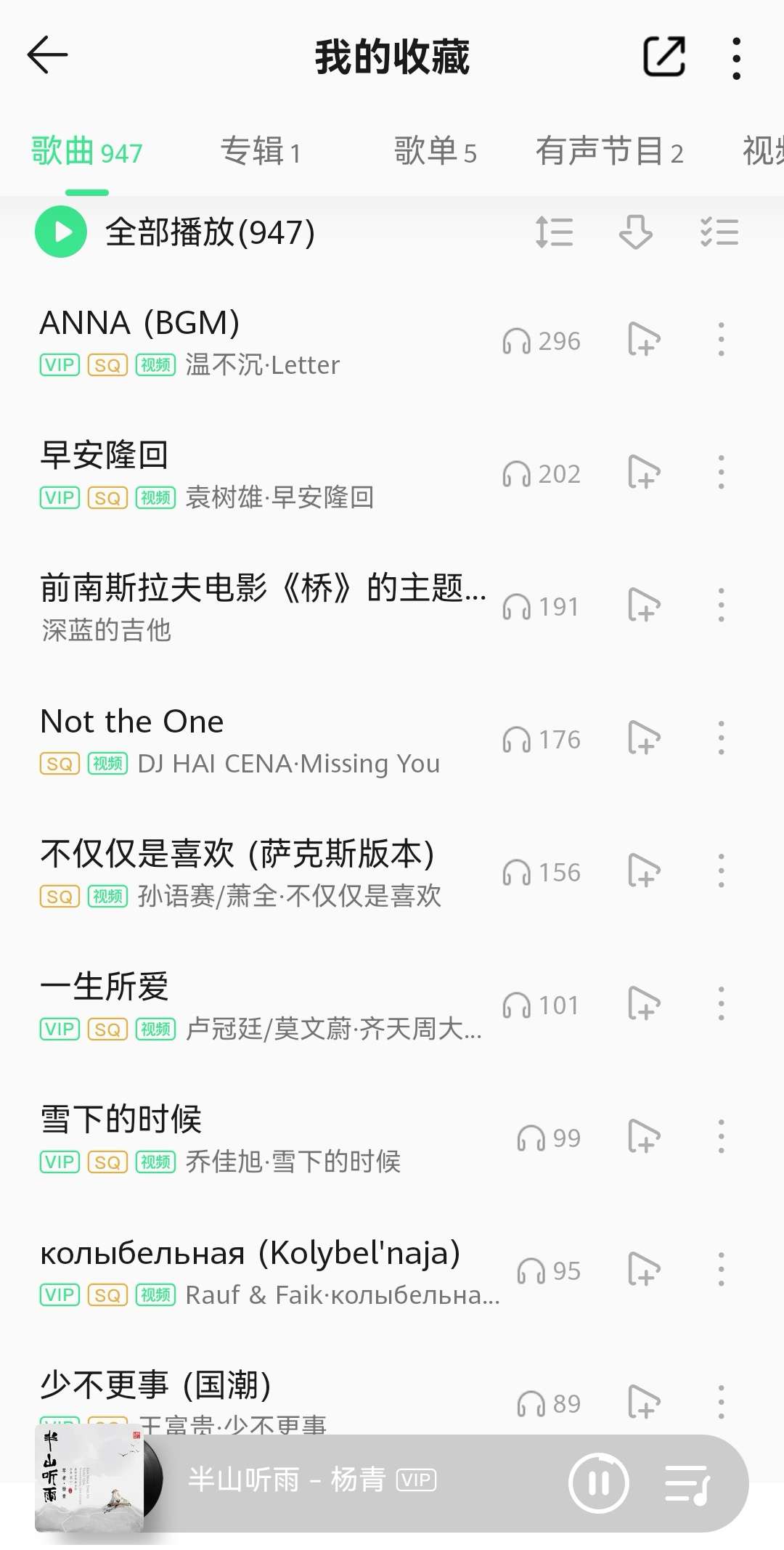Screen dimensions: 784x1550
Task: Add 早安隆回 to the play queue
Action: [643, 473]
